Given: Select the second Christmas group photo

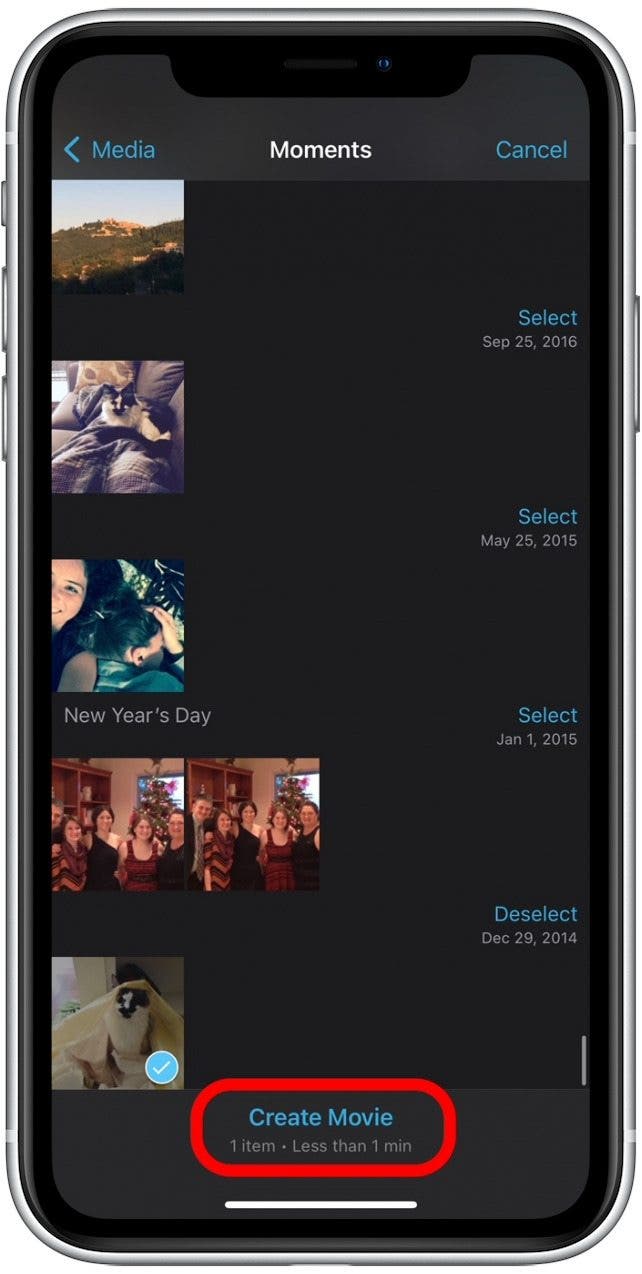Looking at the screenshot, I should [x=253, y=825].
